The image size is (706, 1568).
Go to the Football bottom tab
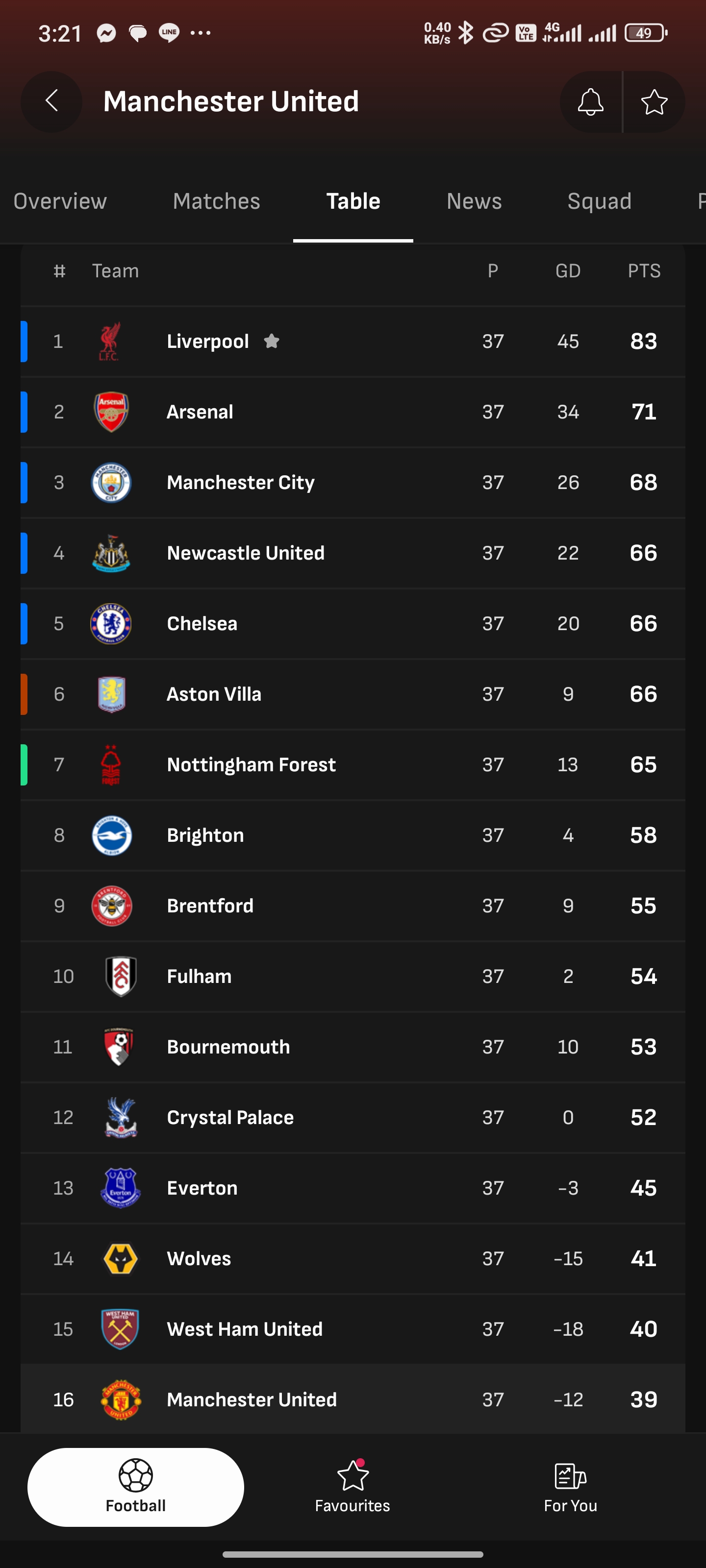click(136, 1487)
